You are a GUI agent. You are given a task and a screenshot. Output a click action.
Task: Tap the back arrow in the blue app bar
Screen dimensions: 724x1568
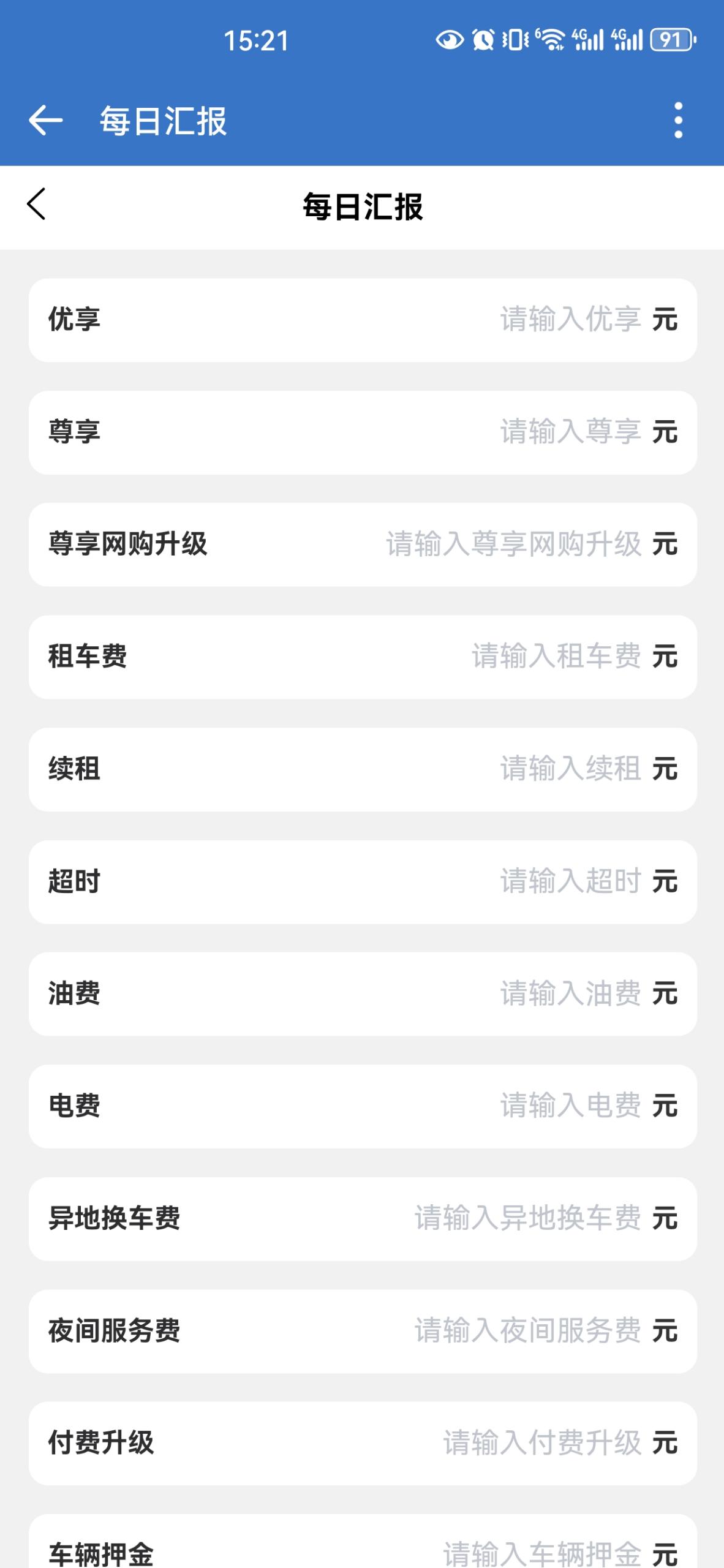pos(46,120)
